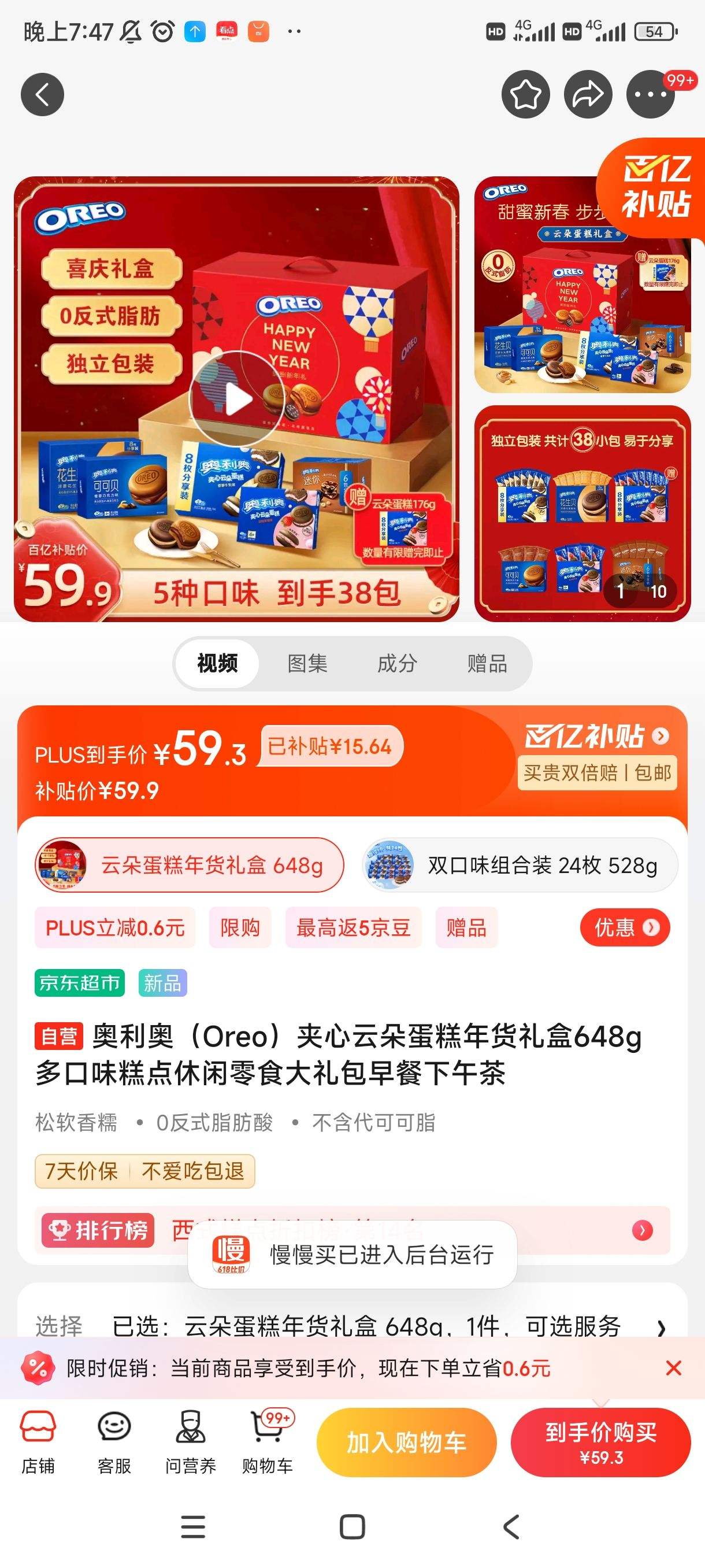Switch to the 图集 tab
Image resolution: width=705 pixels, height=1568 pixels.
click(x=308, y=664)
